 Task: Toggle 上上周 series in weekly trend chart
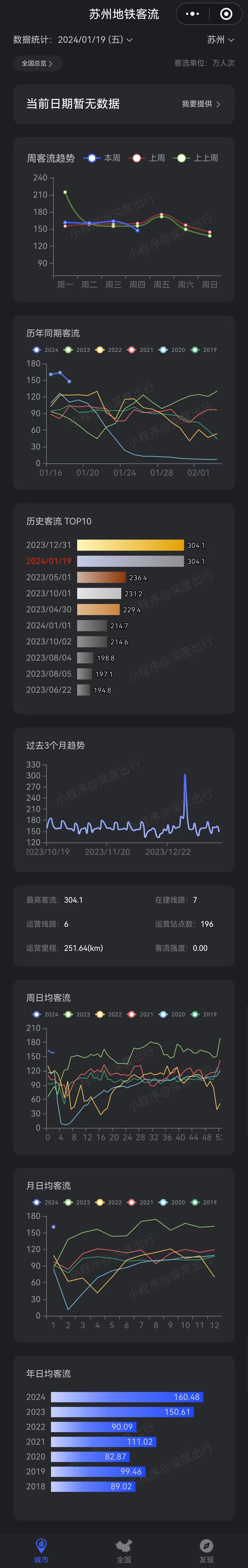coord(196,158)
